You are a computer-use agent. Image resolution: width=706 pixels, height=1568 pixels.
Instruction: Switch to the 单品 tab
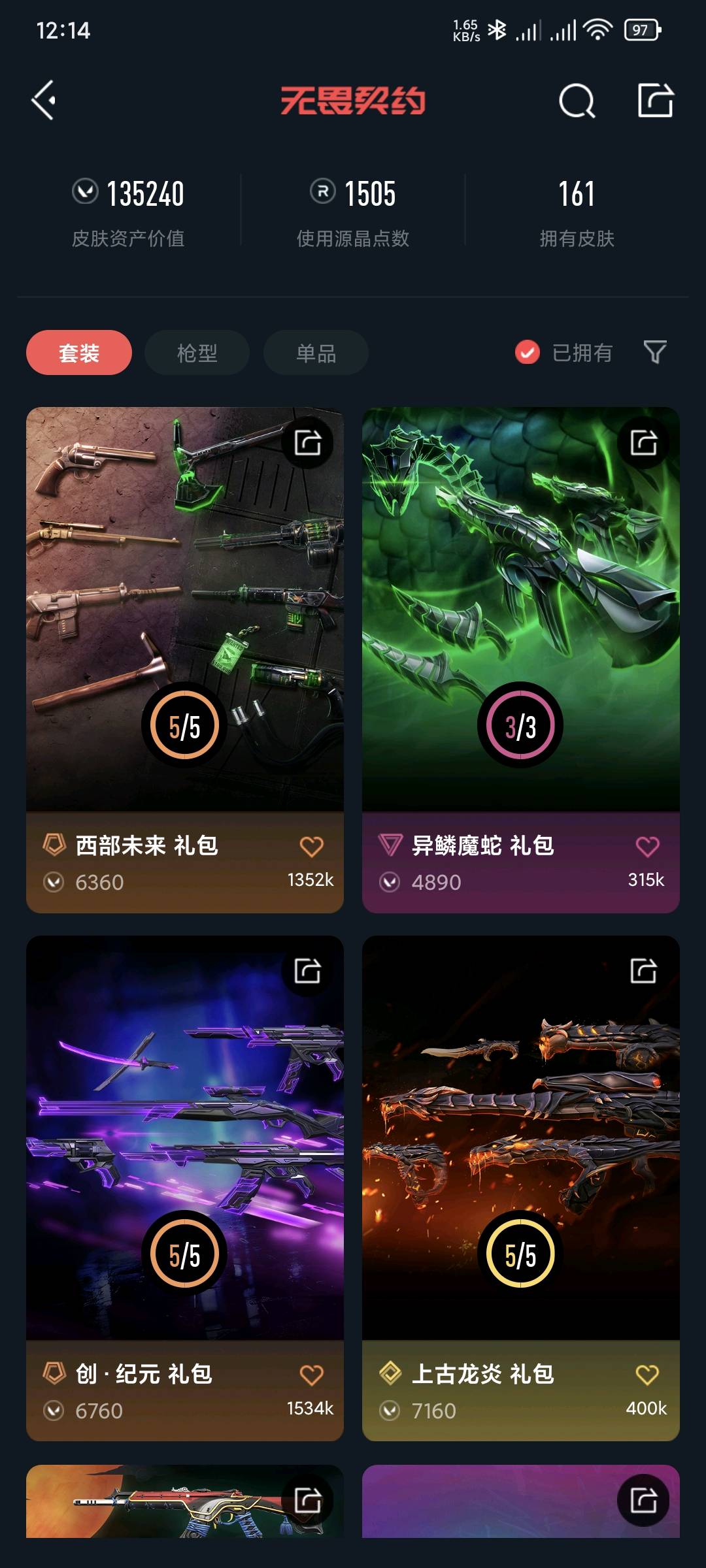tap(316, 353)
